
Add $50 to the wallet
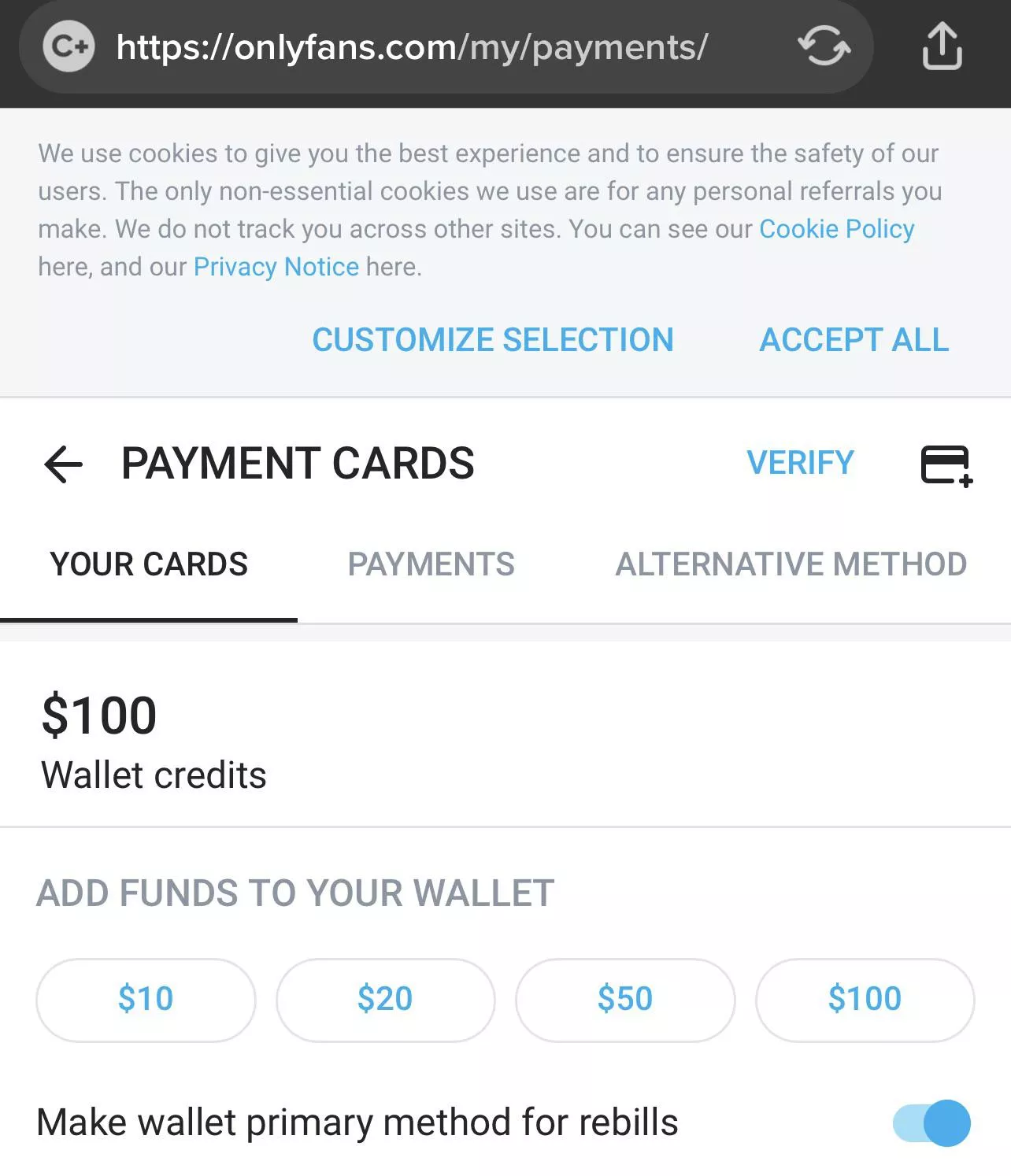click(625, 999)
